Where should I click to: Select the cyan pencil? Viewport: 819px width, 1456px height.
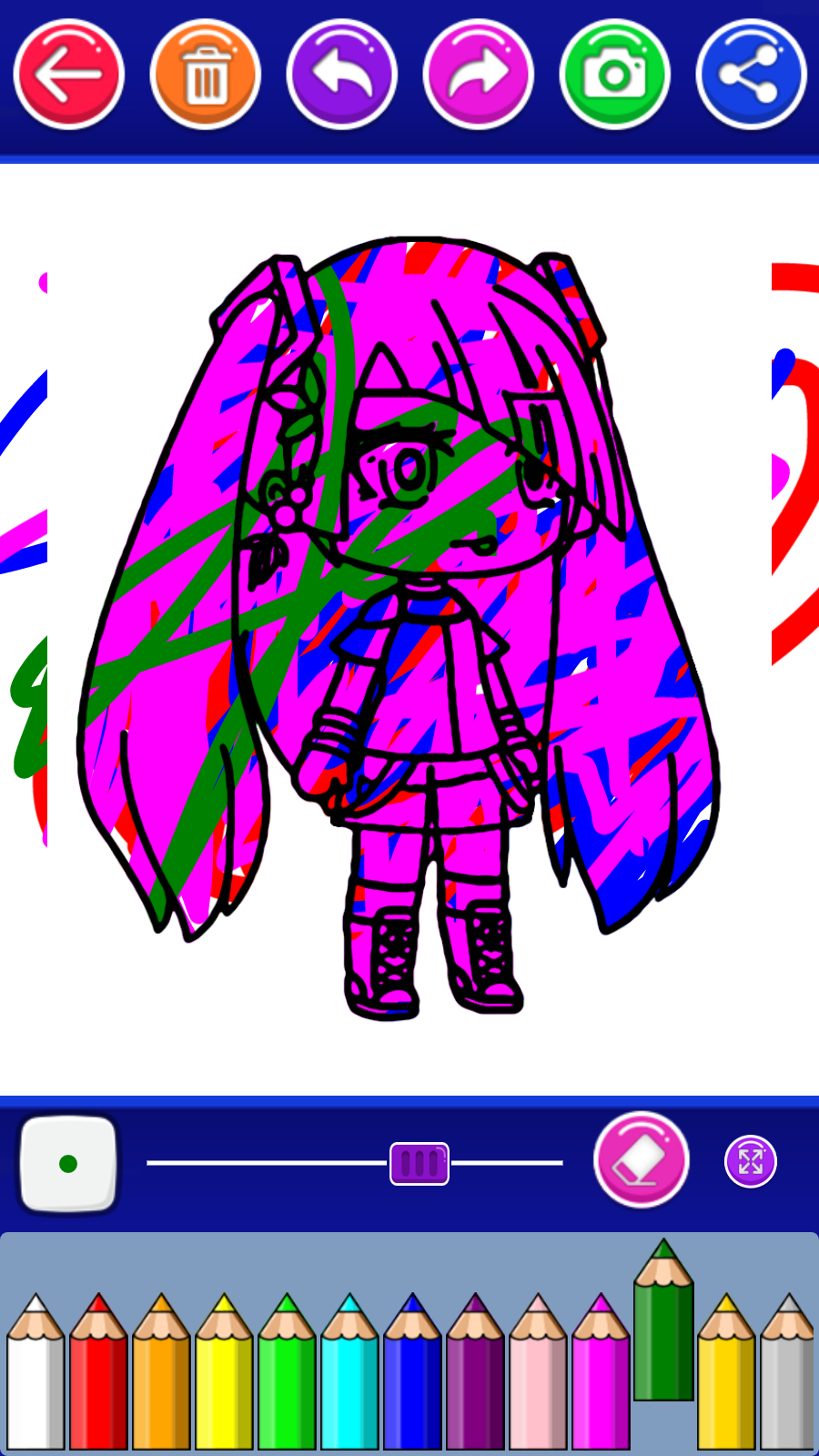[x=349, y=1371]
